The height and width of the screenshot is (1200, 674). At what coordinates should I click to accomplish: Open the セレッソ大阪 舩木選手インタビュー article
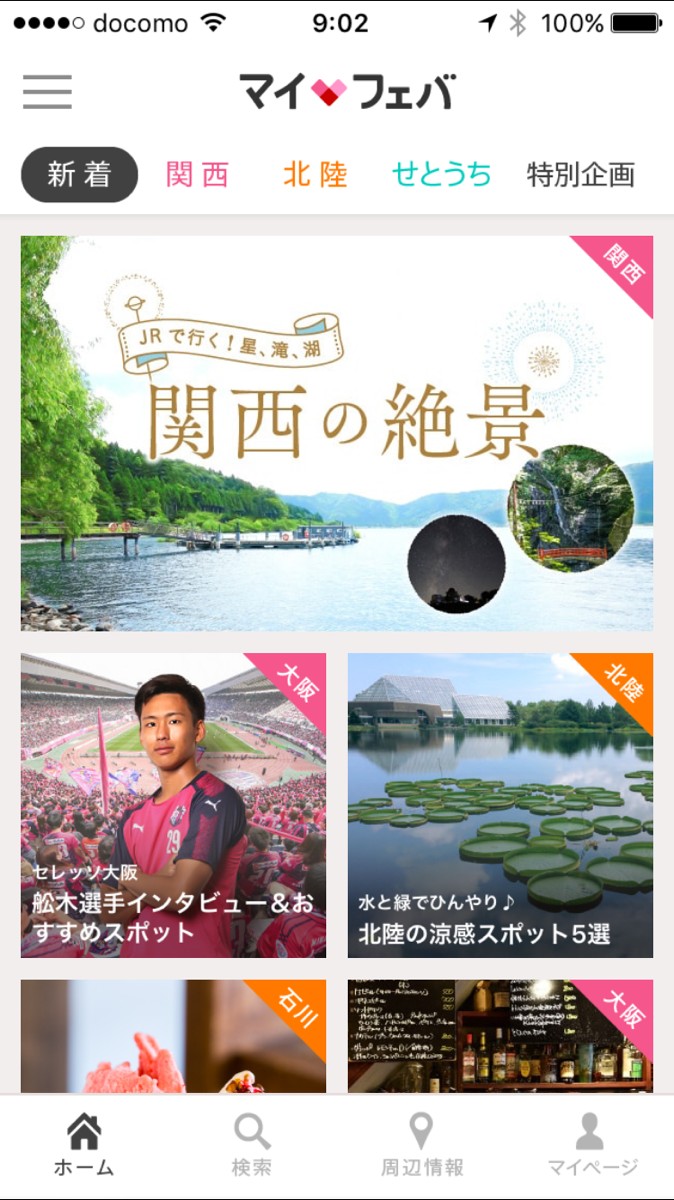[x=173, y=805]
